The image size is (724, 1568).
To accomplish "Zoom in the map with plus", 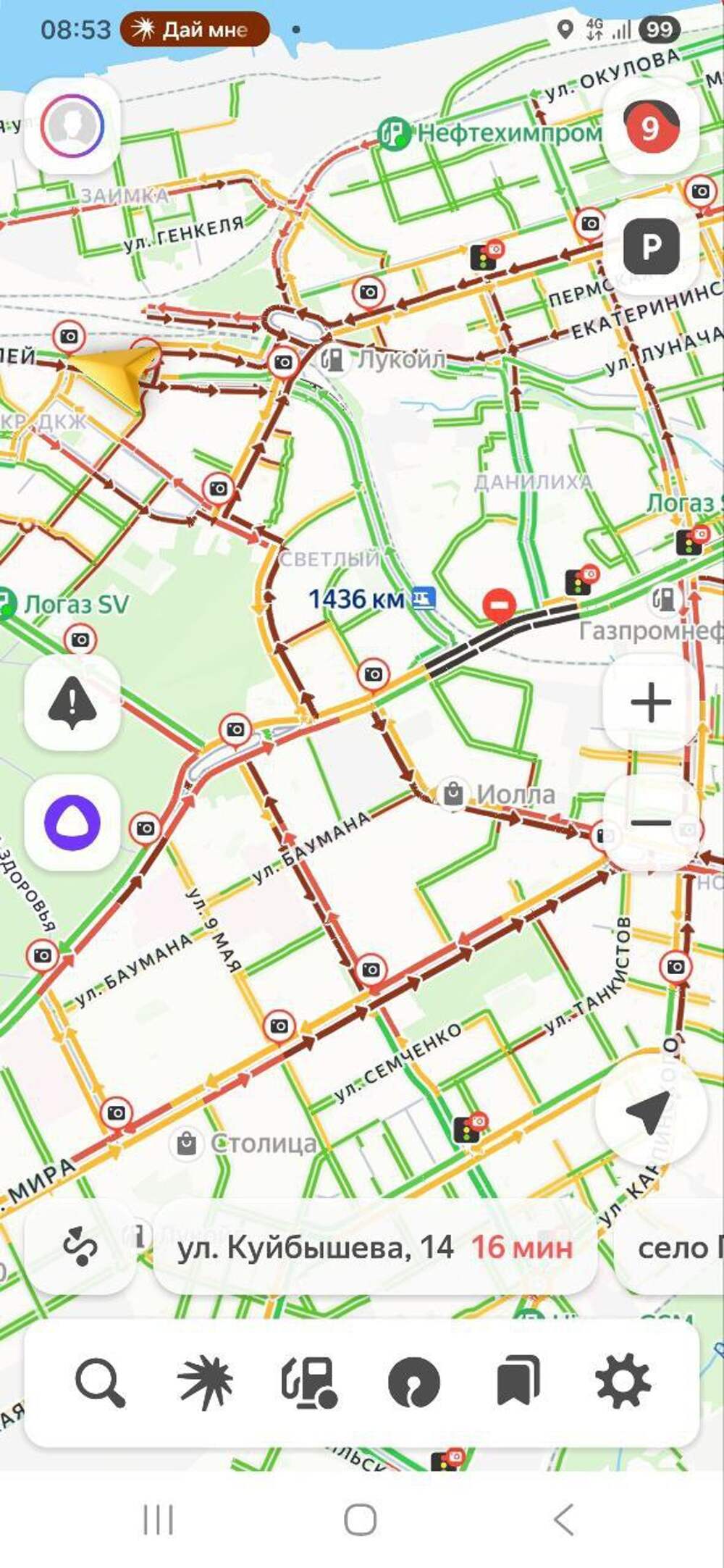I will pos(651,702).
